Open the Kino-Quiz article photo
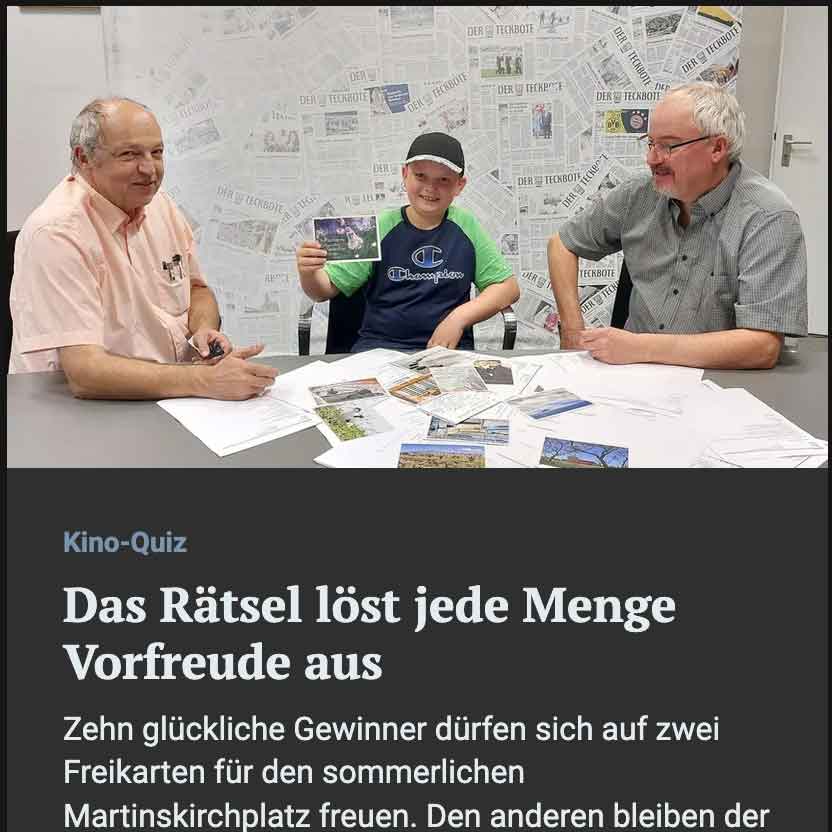This screenshot has width=832, height=832. point(416,236)
